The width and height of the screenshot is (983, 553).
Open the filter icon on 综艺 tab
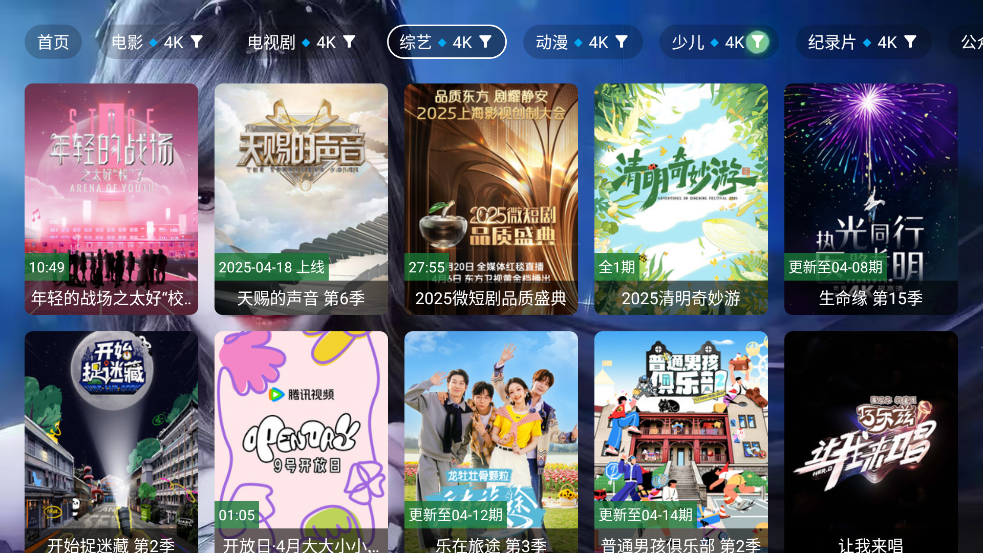coord(485,42)
